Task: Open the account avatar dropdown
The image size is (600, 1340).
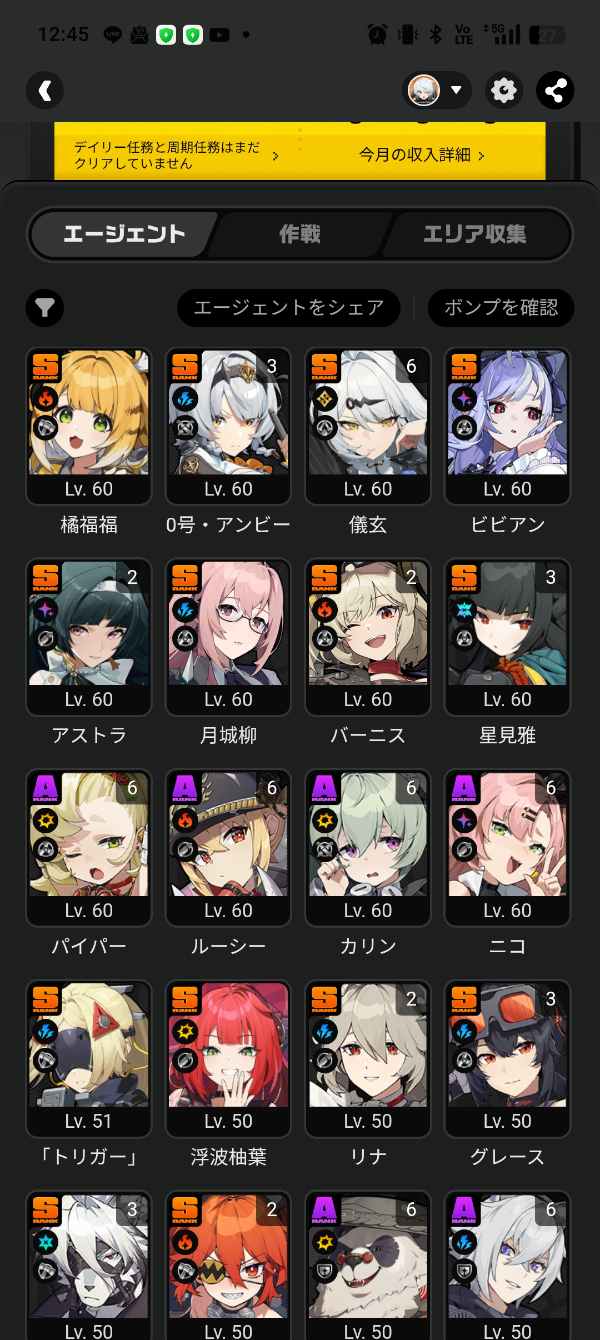Action: 437,90
